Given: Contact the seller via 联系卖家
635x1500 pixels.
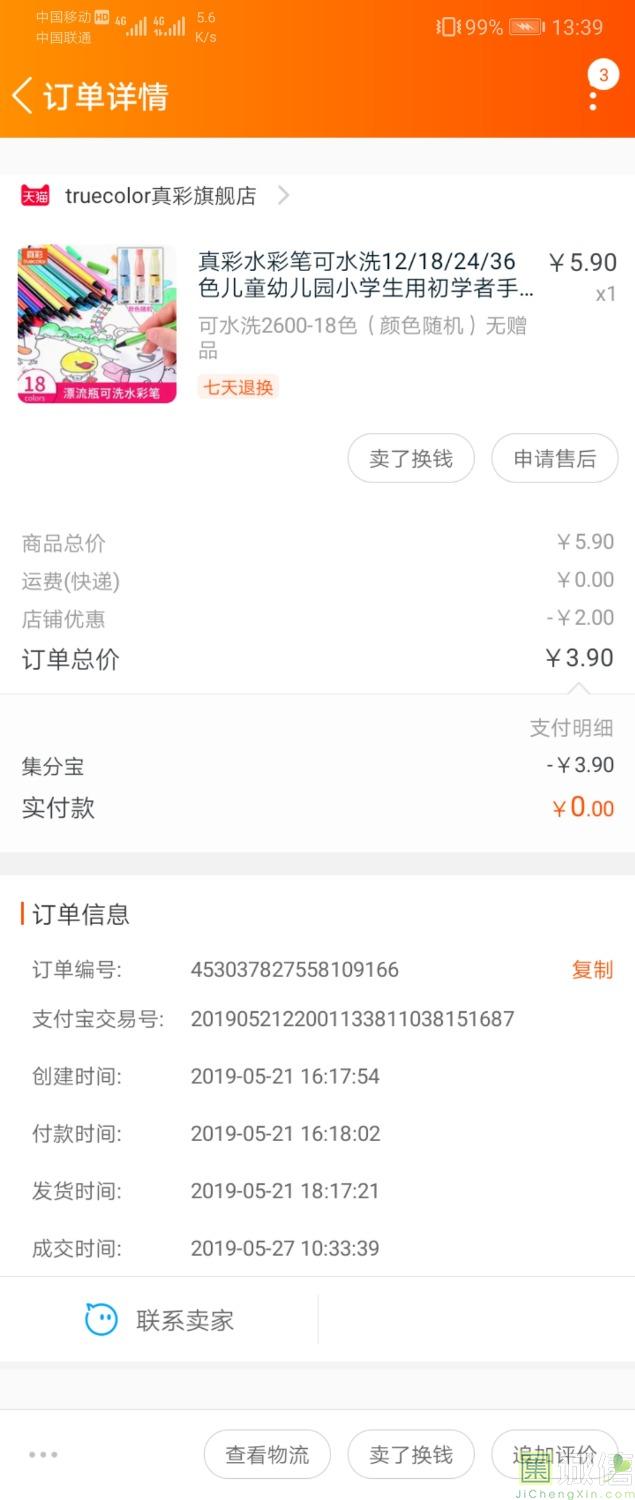Looking at the screenshot, I should pyautogui.click(x=160, y=1320).
